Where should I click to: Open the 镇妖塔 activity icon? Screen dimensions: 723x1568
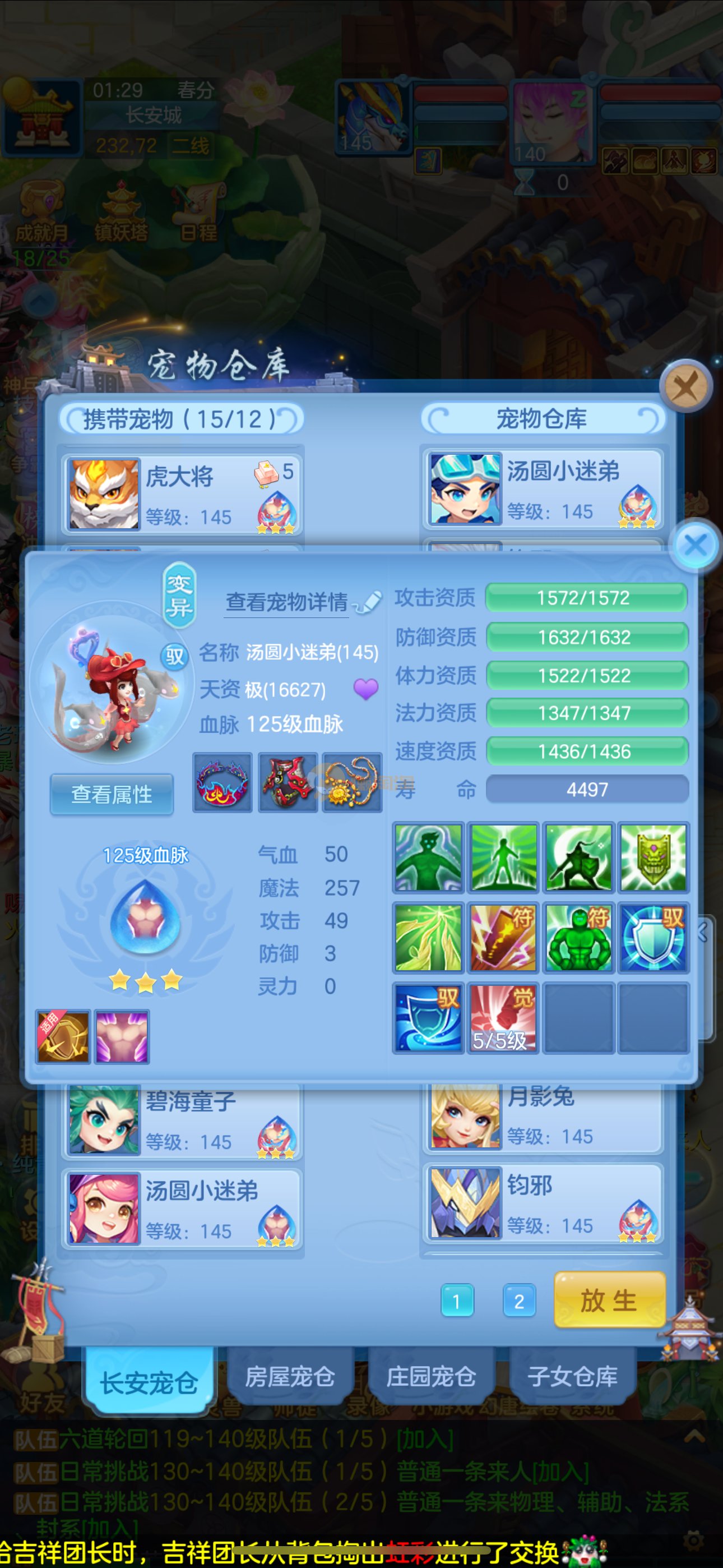[121, 213]
